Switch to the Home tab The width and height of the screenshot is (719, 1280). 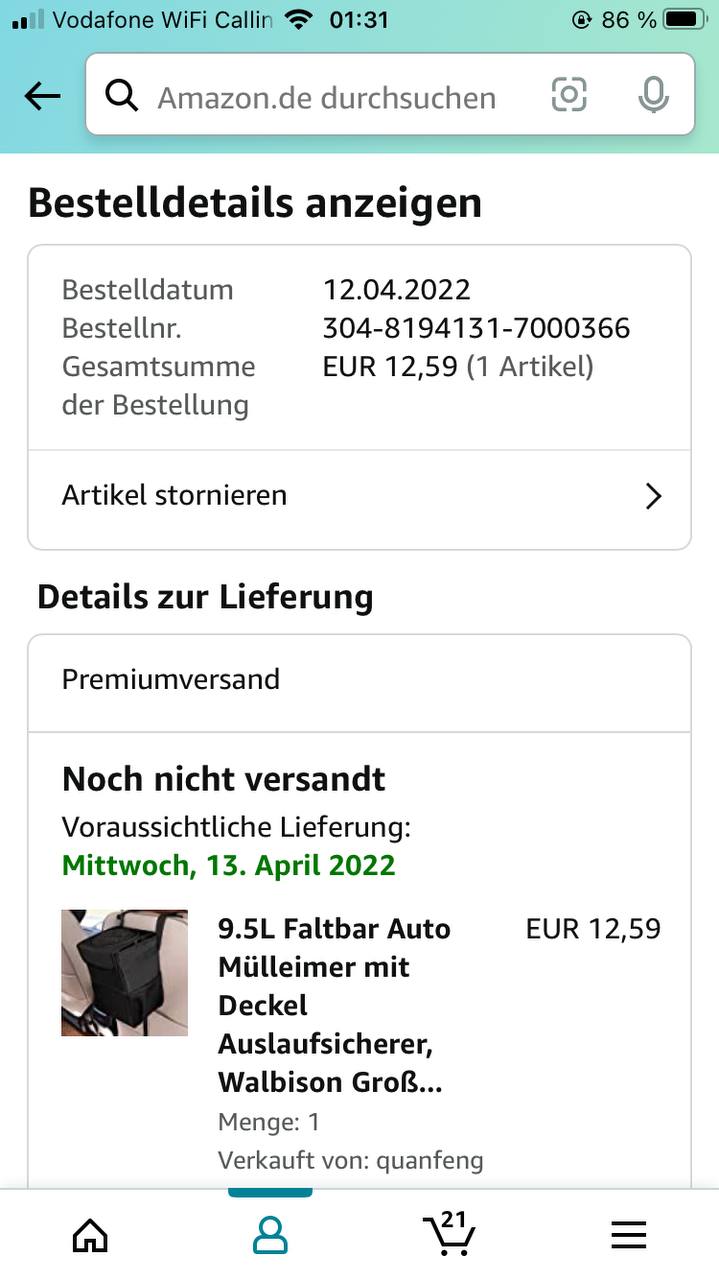tap(90, 1236)
